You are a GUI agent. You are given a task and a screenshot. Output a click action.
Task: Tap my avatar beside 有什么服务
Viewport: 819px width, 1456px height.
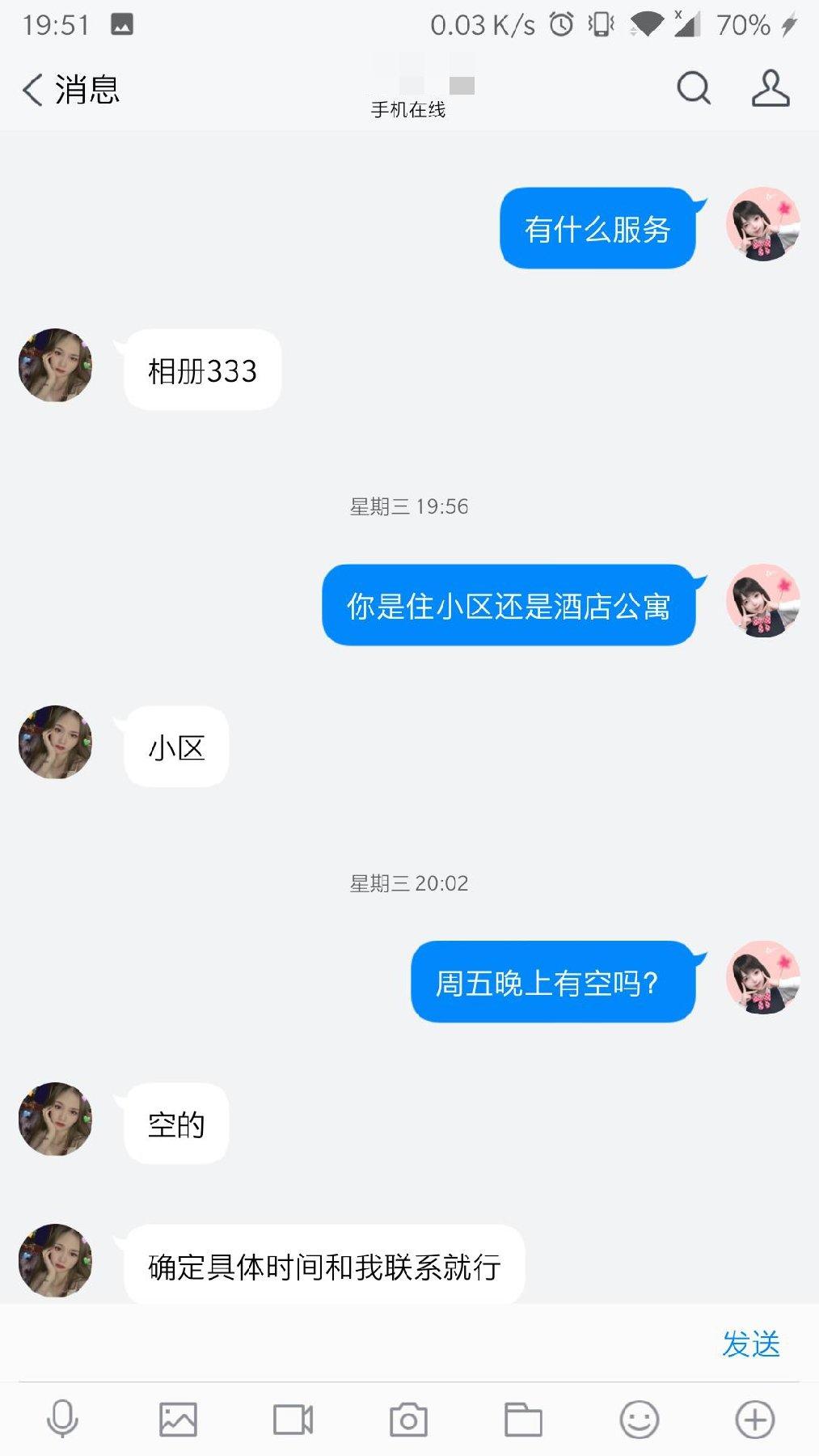[x=762, y=224]
